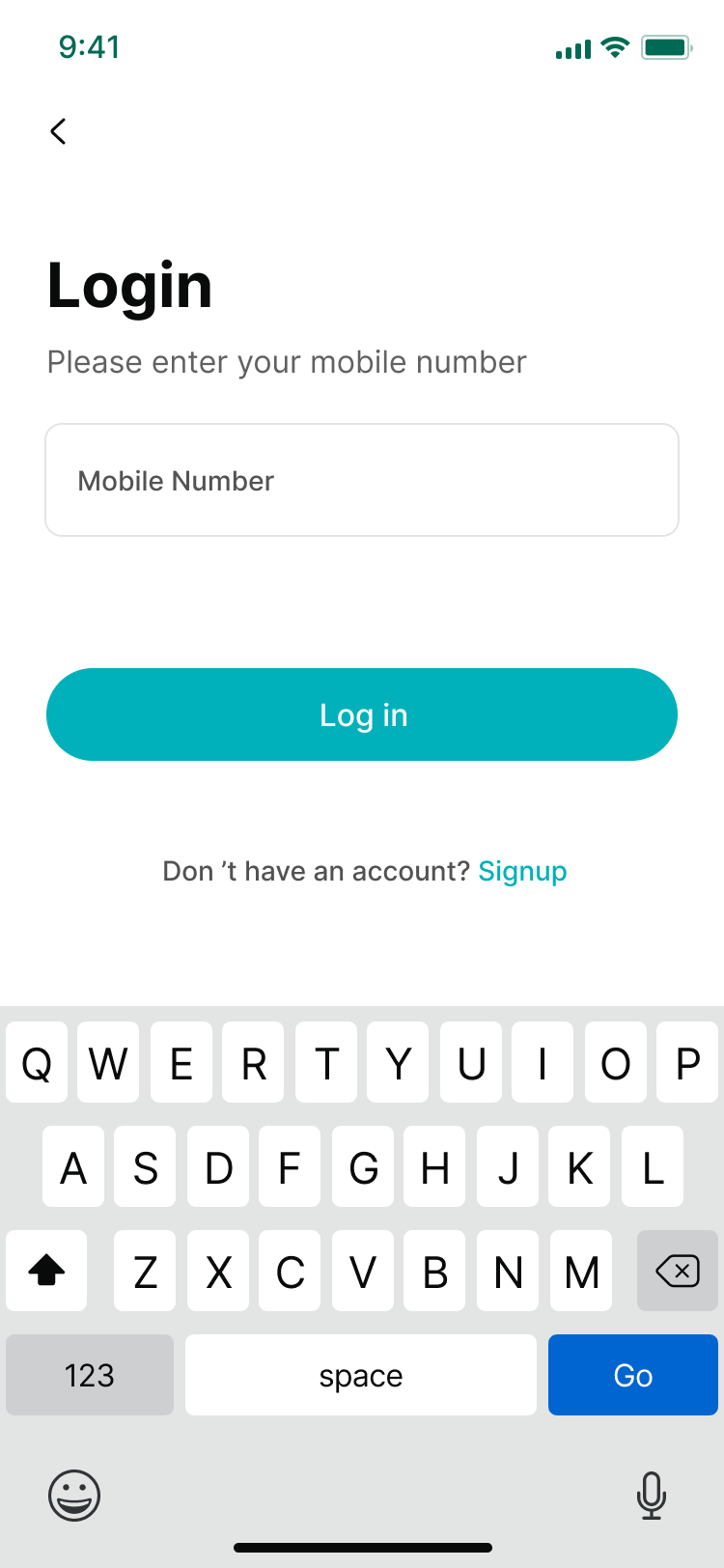Open the Signup link
The height and width of the screenshot is (1568, 724).
point(522,871)
